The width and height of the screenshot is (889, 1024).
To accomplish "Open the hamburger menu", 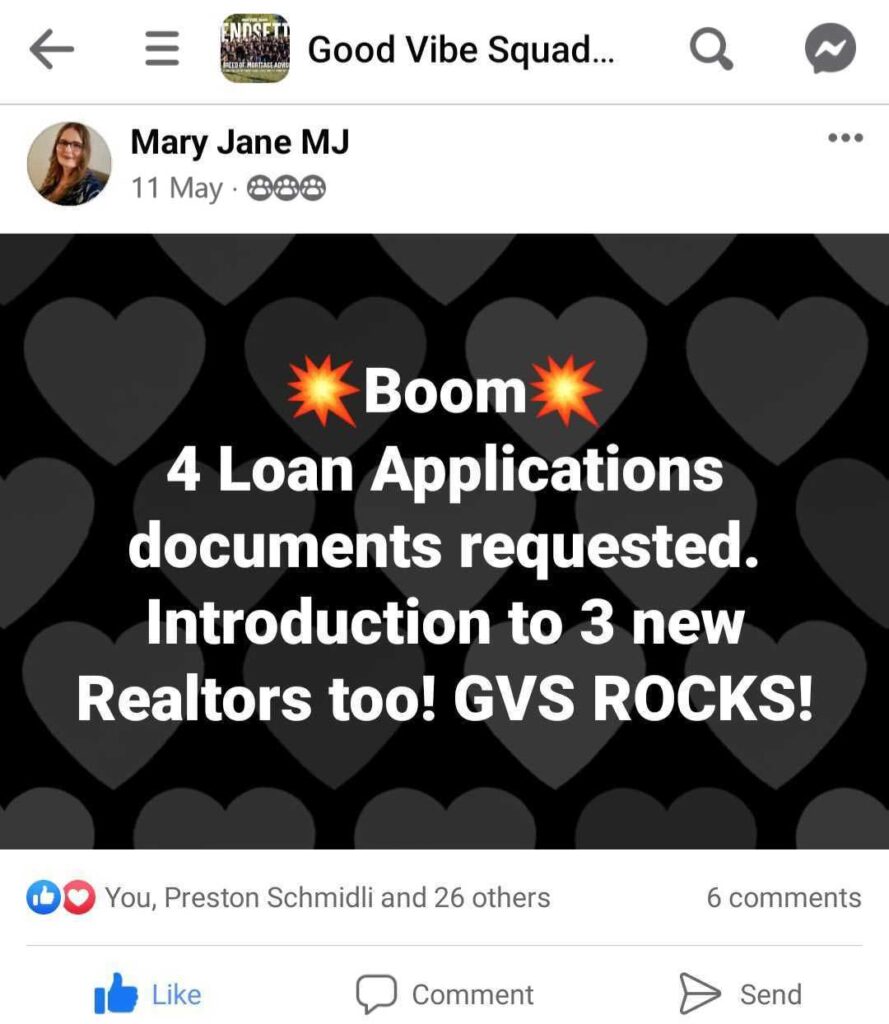I will [x=162, y=49].
